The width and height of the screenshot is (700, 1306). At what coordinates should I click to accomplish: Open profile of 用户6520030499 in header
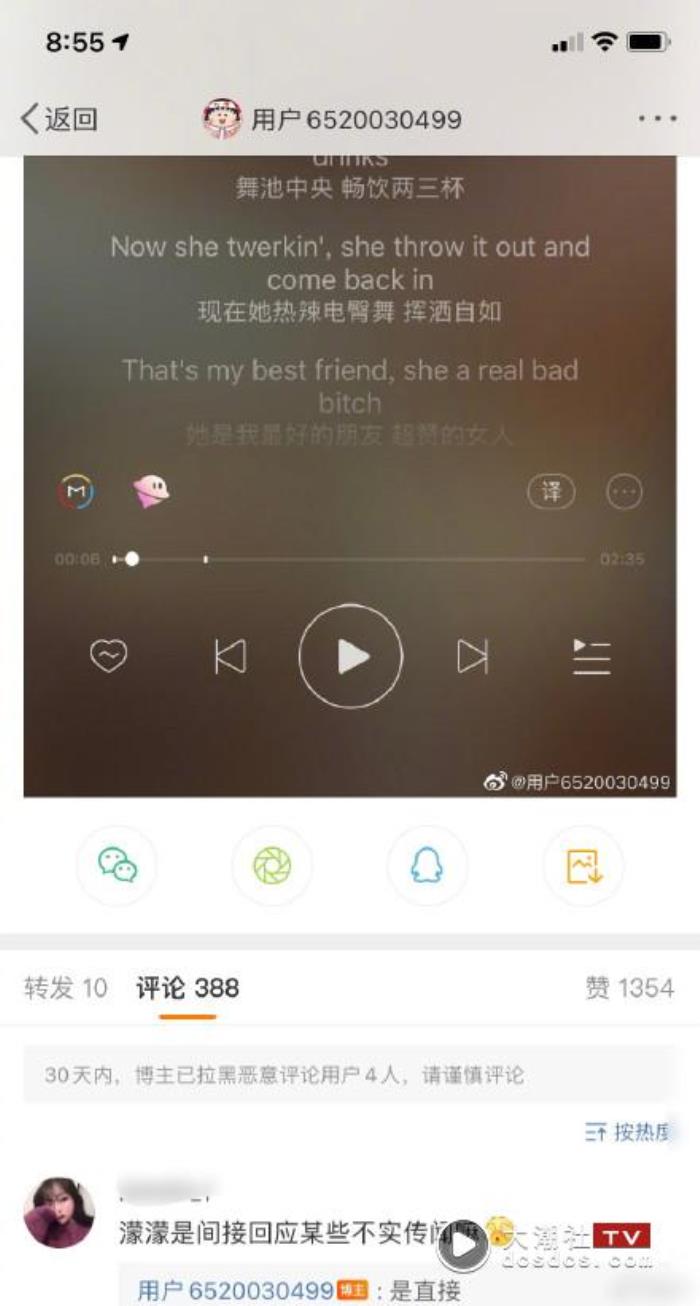click(333, 120)
